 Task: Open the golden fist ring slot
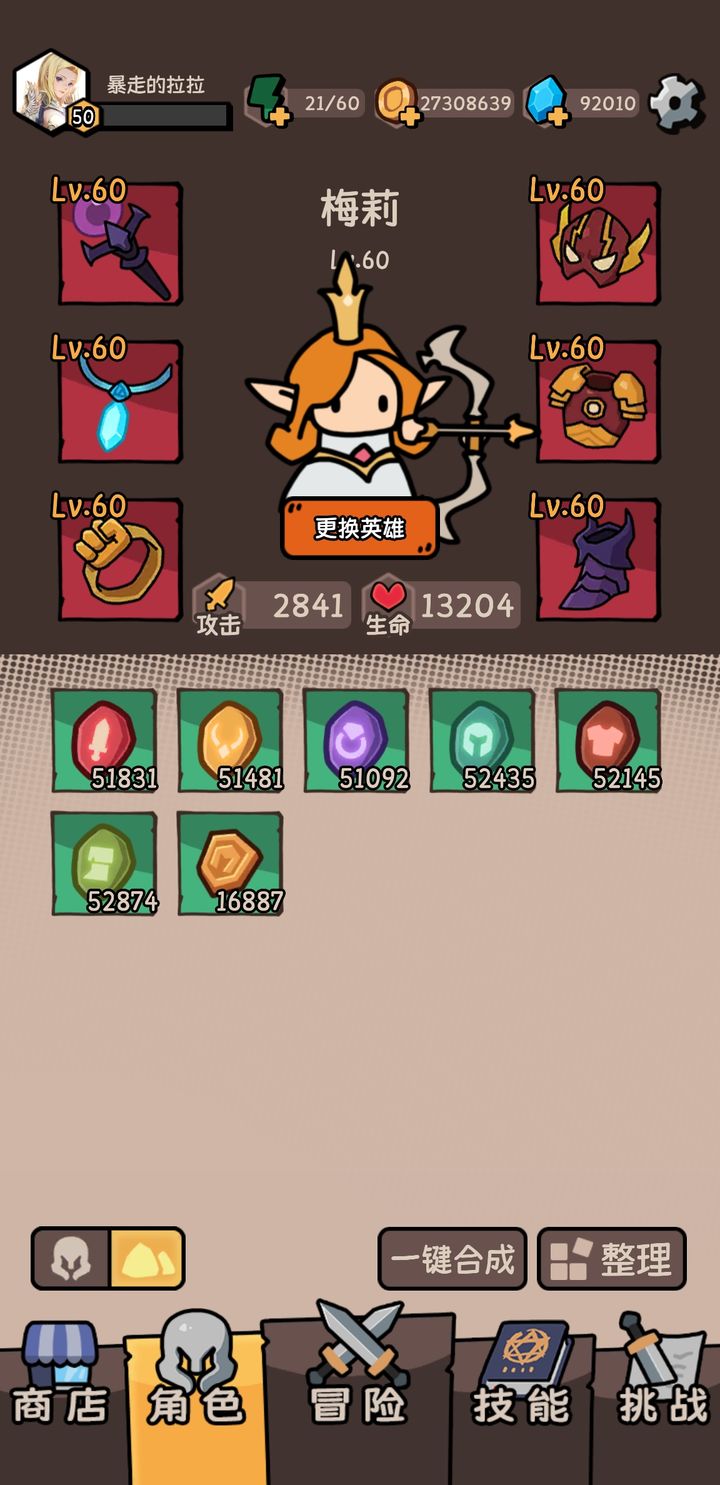(120, 560)
